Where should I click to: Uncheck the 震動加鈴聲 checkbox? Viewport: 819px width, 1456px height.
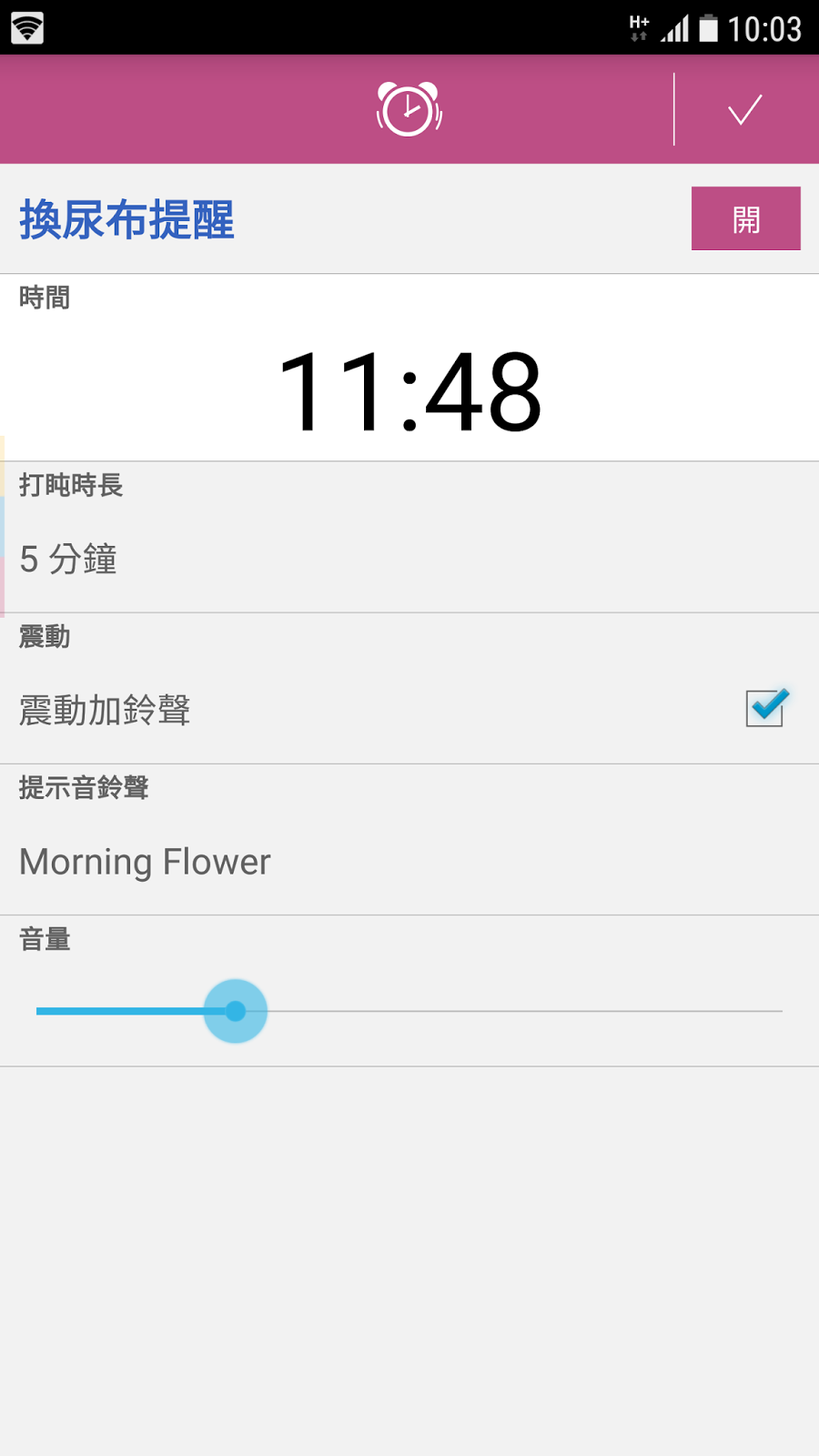766,707
